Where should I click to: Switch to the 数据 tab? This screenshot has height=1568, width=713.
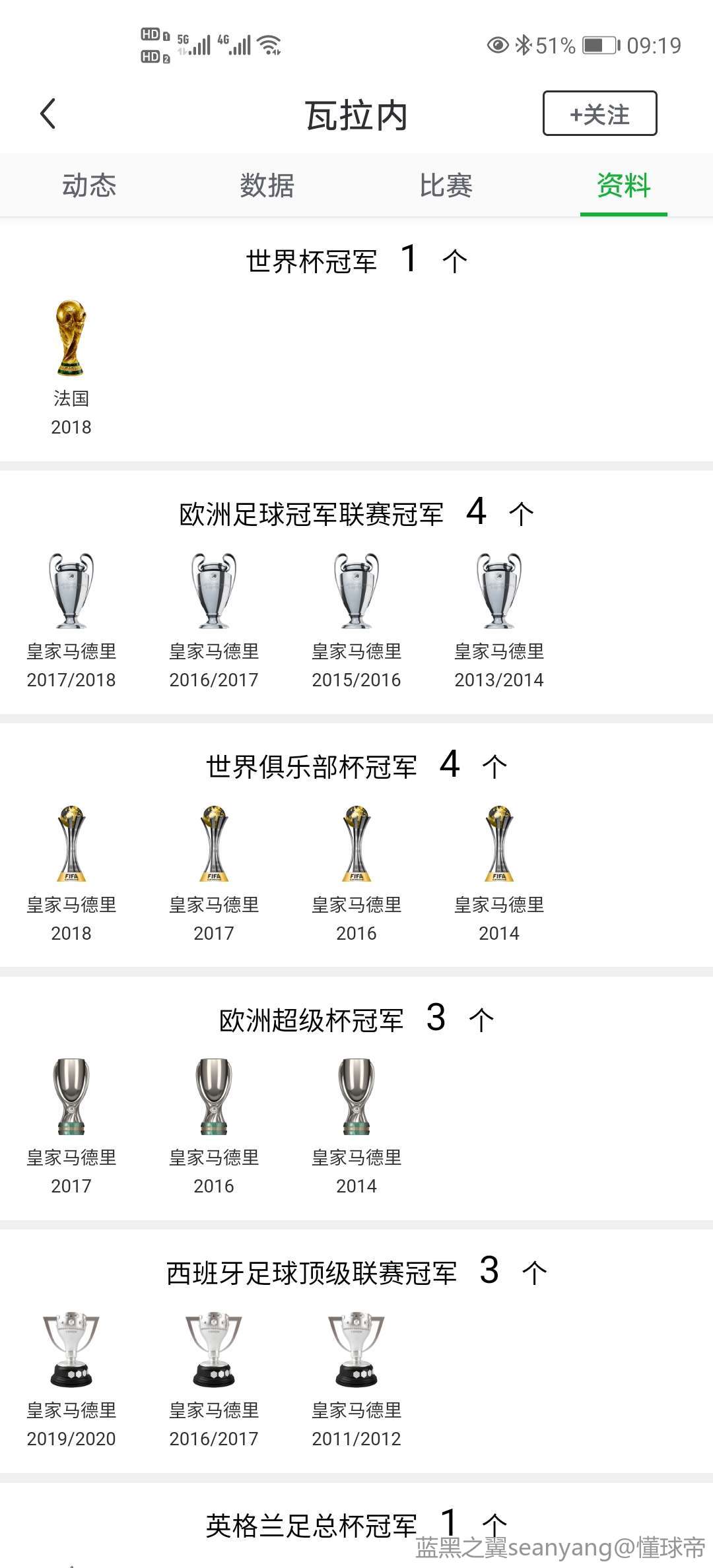pos(267,185)
